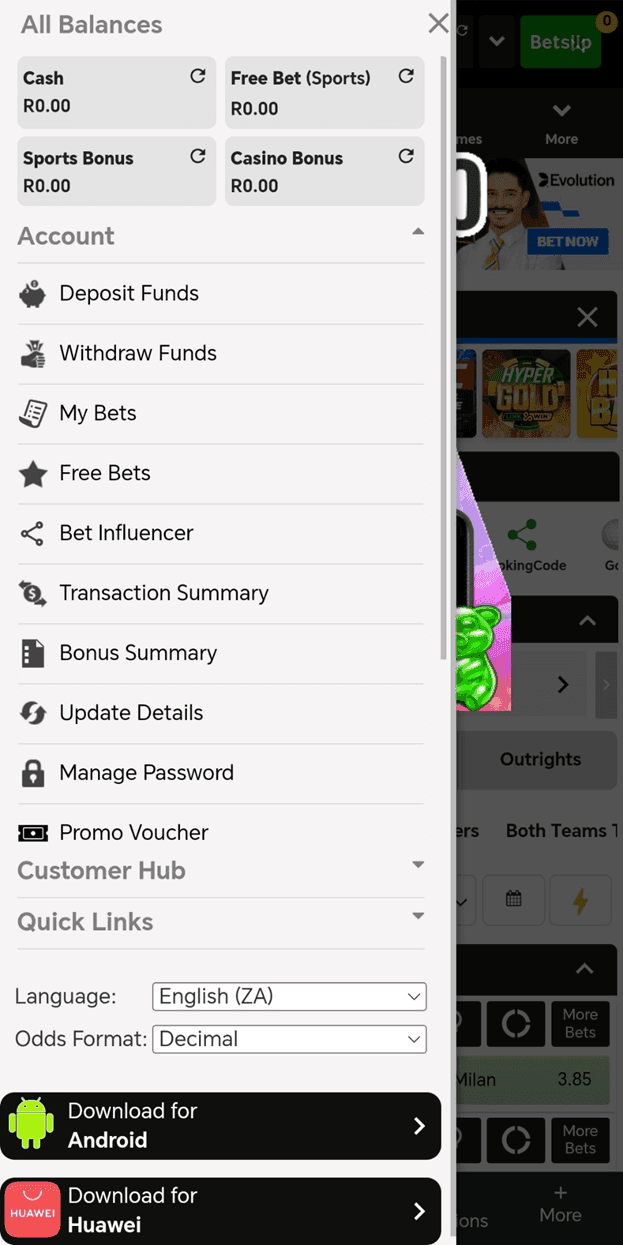Collapse the Account section
The image size is (623, 1245).
pos(418,233)
